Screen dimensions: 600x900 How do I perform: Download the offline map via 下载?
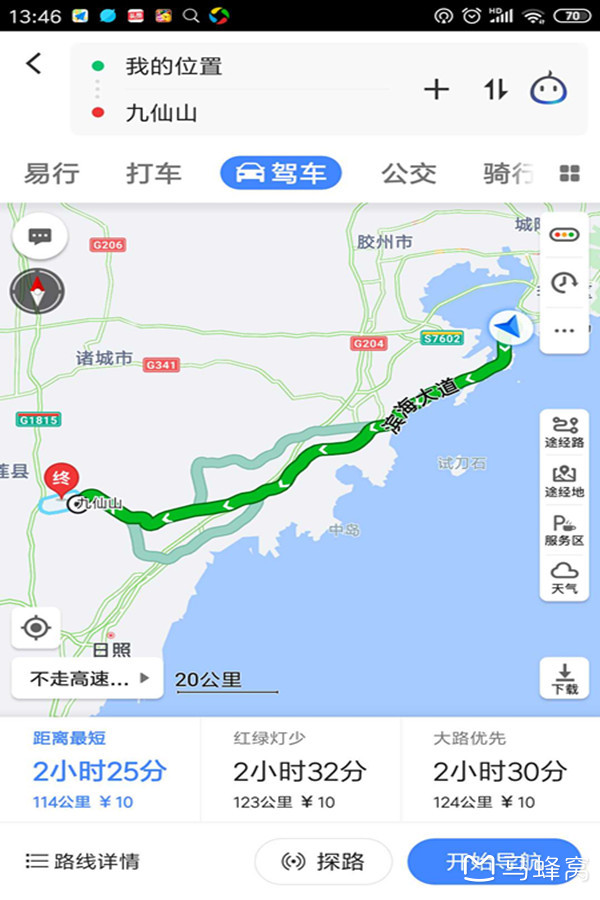coord(564,678)
